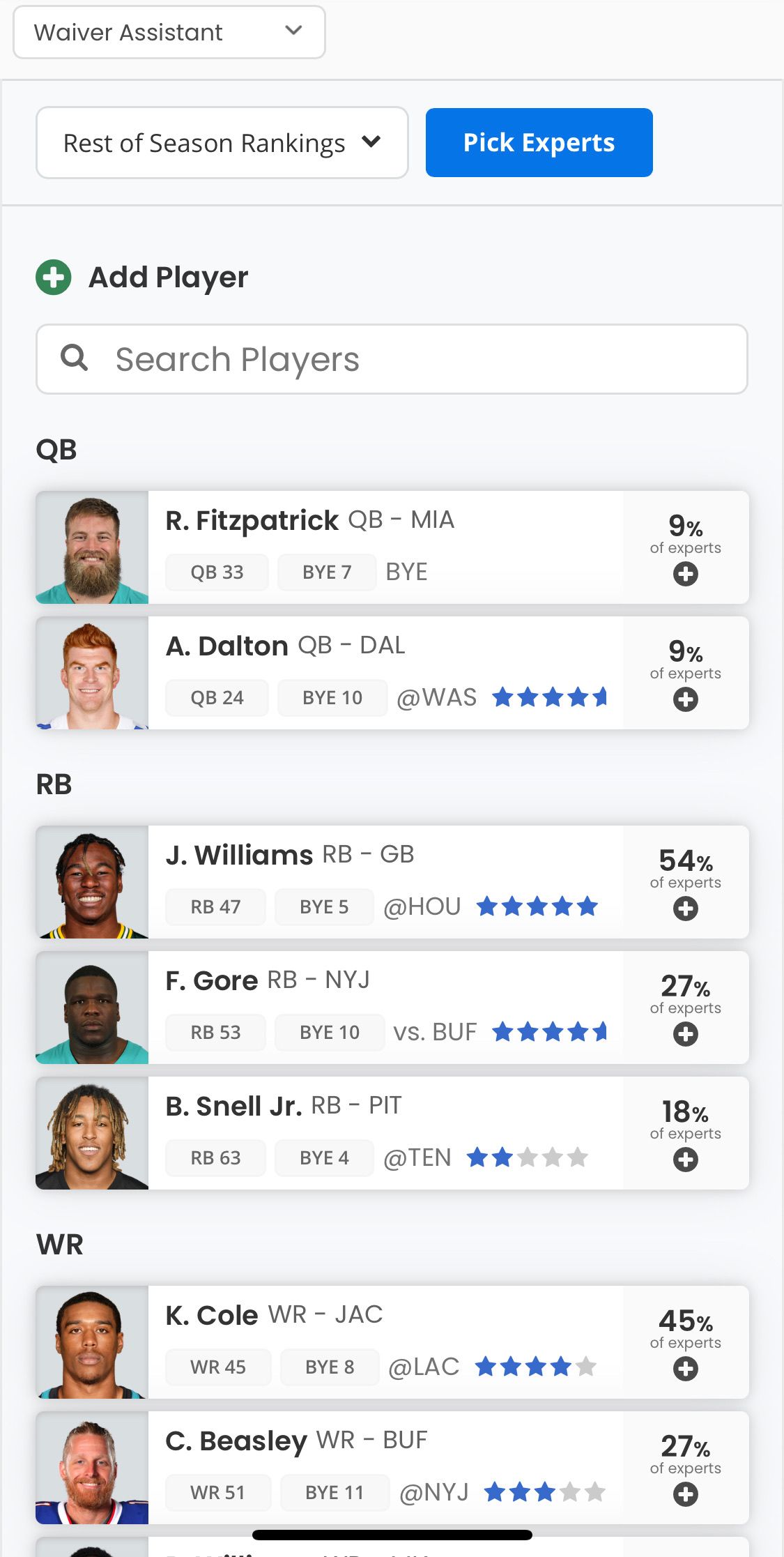Screen dimensions: 784x1557
Task: Add J. Williams with plus icon
Action: point(685,909)
